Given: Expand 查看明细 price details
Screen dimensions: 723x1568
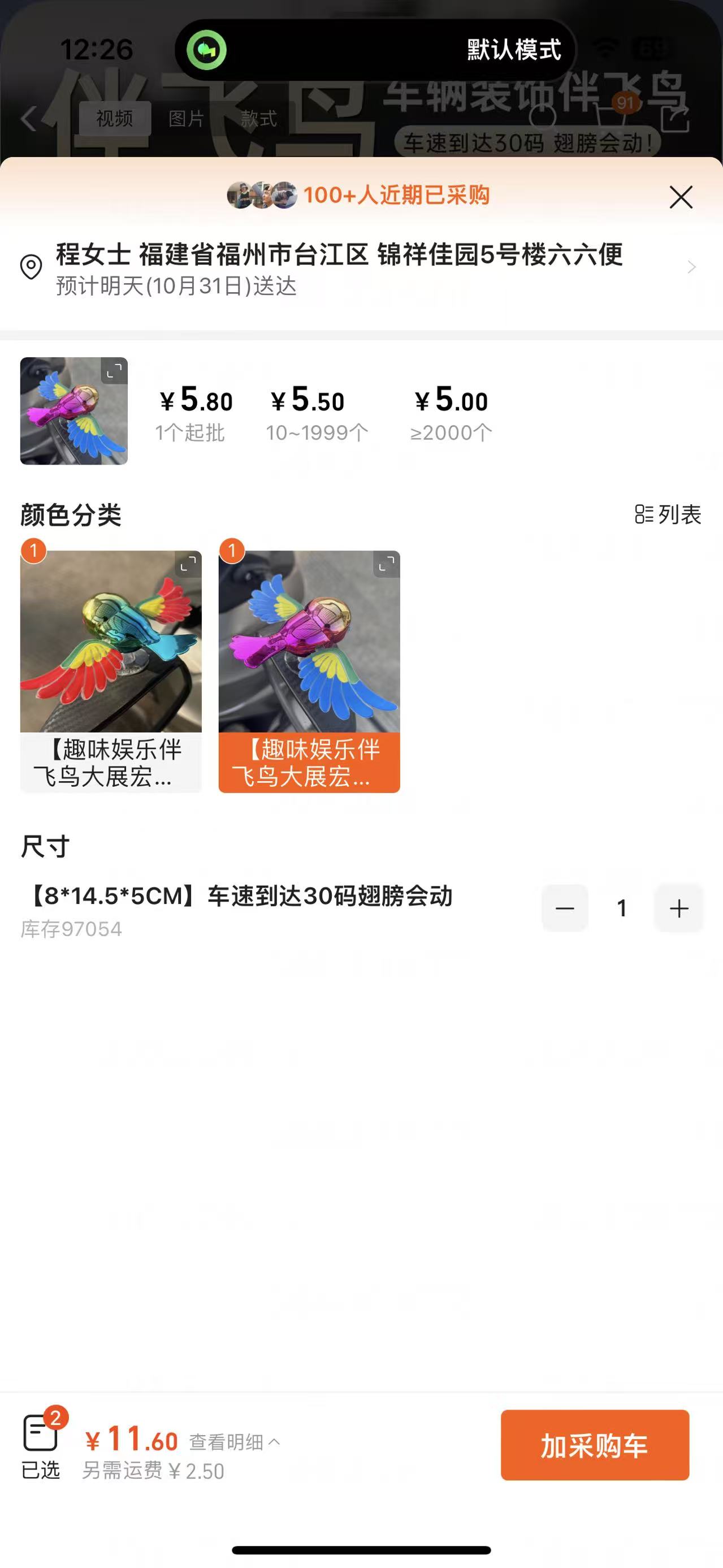Looking at the screenshot, I should point(234,1441).
